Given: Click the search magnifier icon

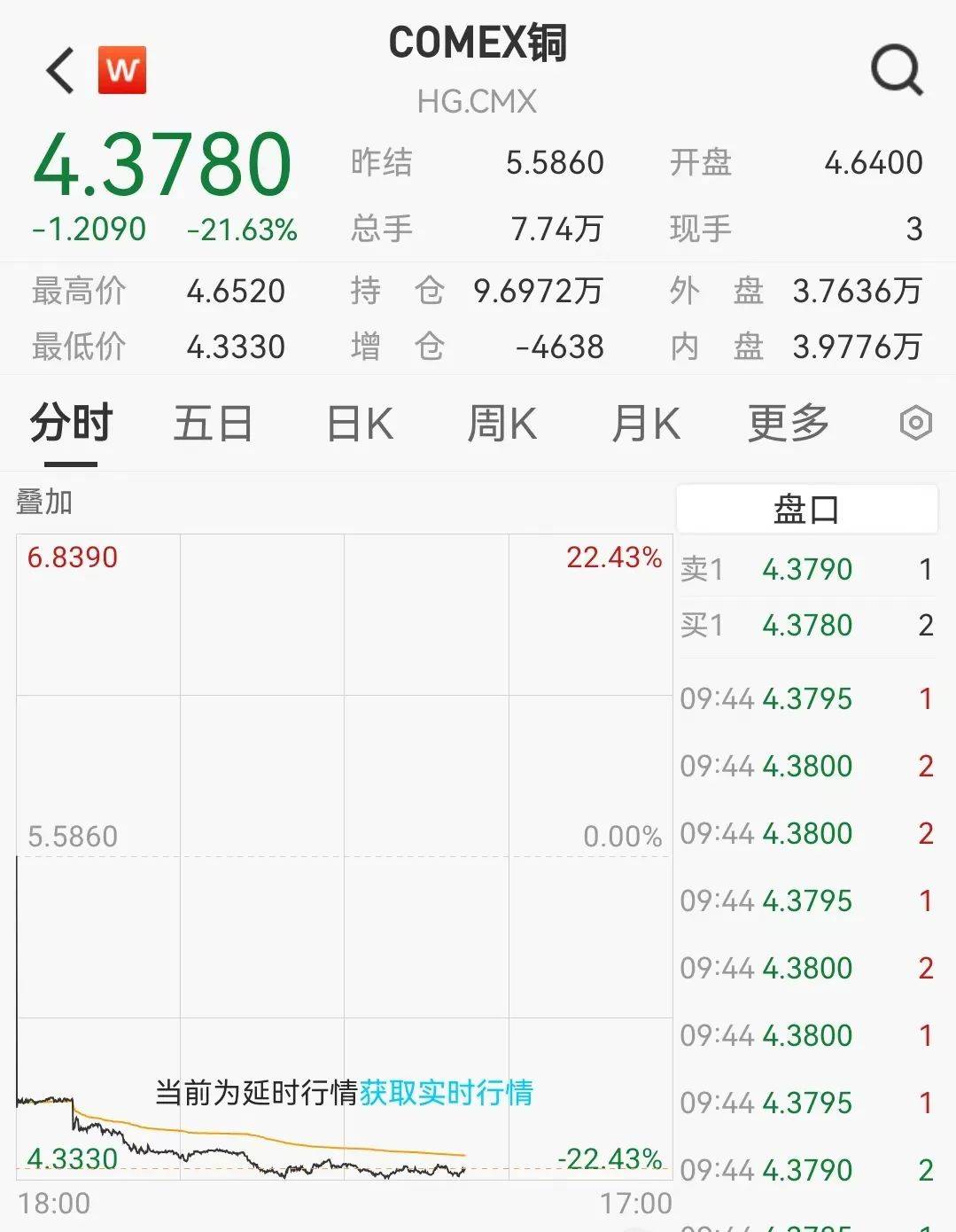Looking at the screenshot, I should [x=896, y=71].
